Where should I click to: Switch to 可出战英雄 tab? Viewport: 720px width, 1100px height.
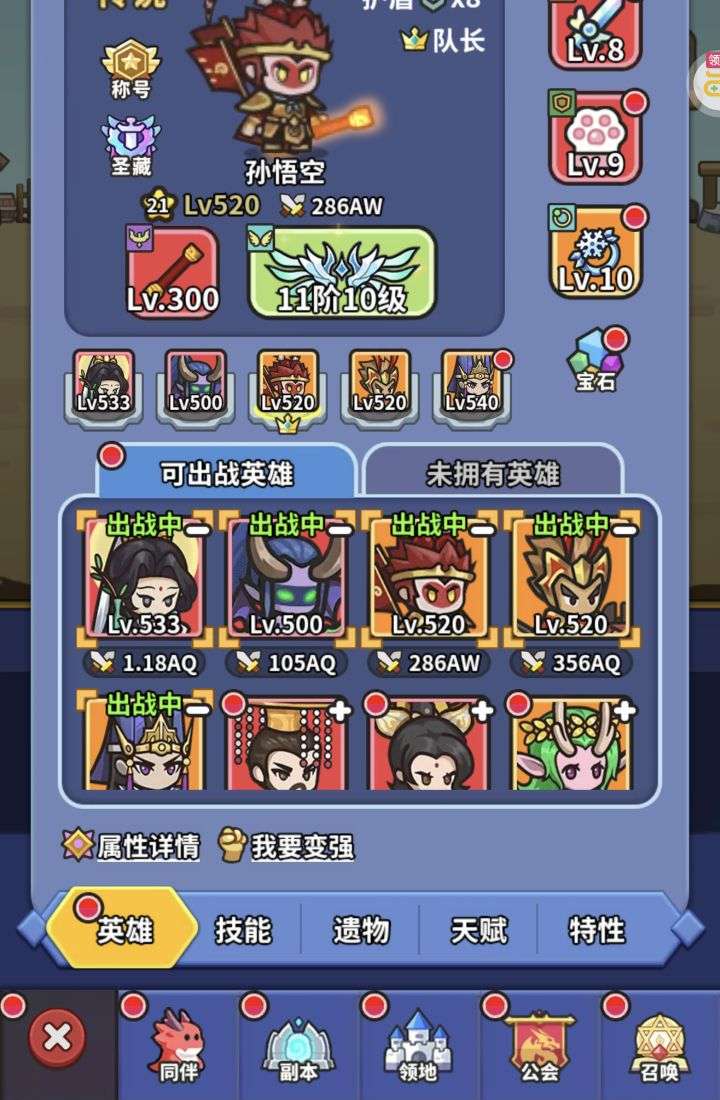[x=227, y=473]
